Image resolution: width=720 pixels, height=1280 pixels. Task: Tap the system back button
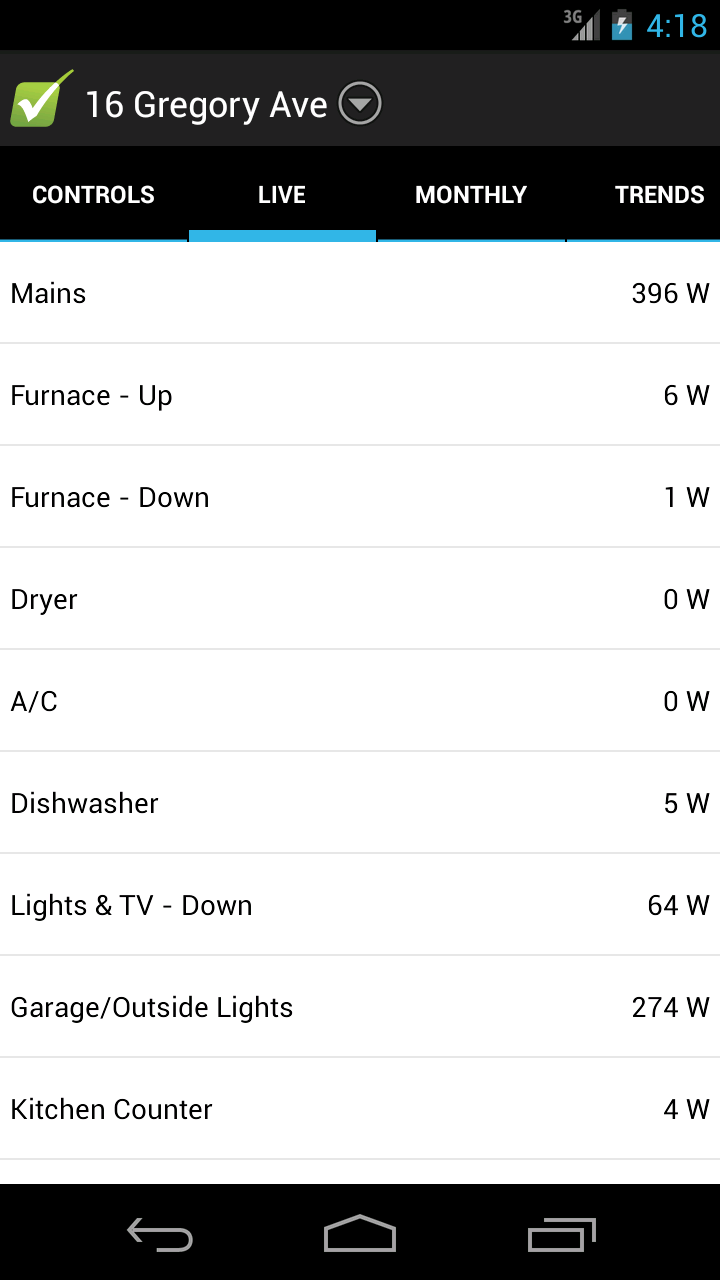160,1234
